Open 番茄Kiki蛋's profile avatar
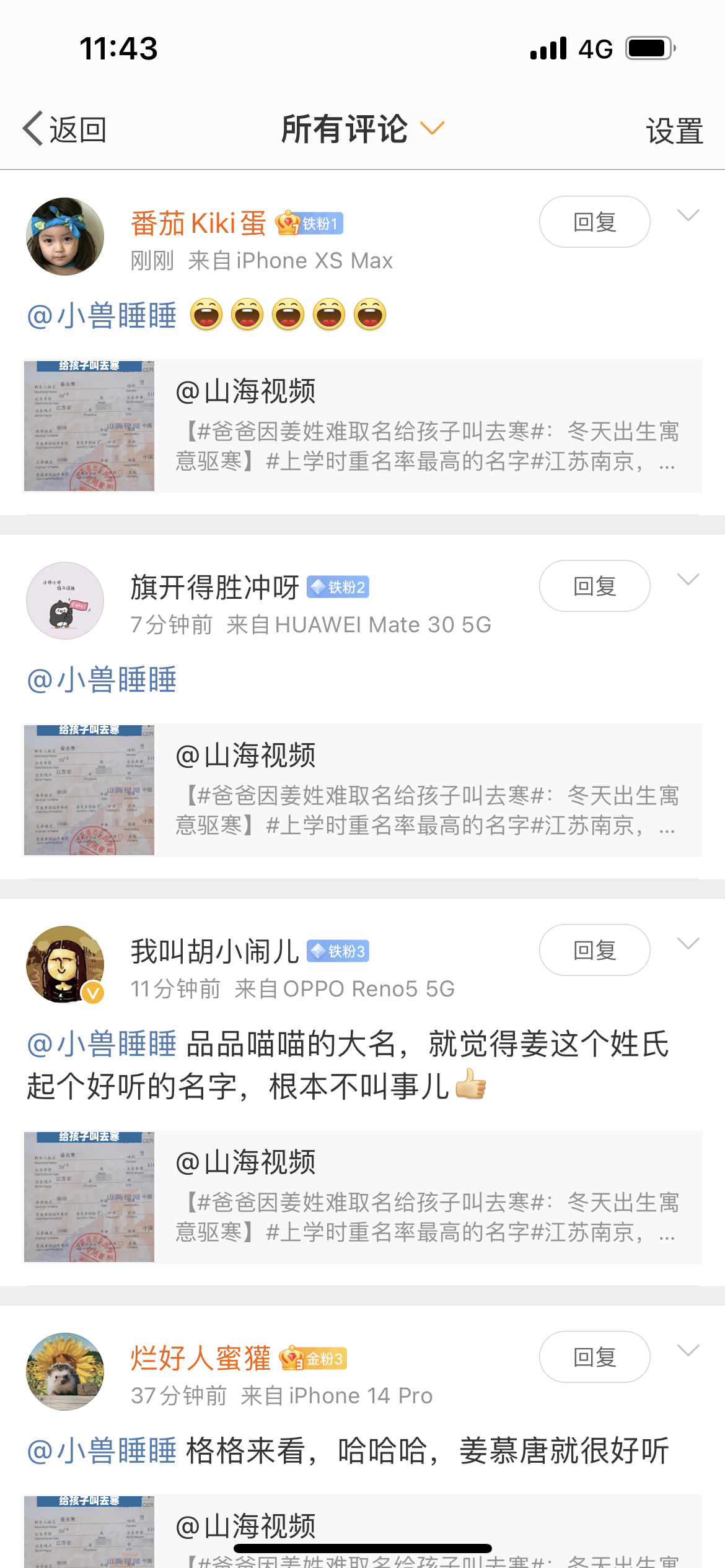 coord(65,237)
